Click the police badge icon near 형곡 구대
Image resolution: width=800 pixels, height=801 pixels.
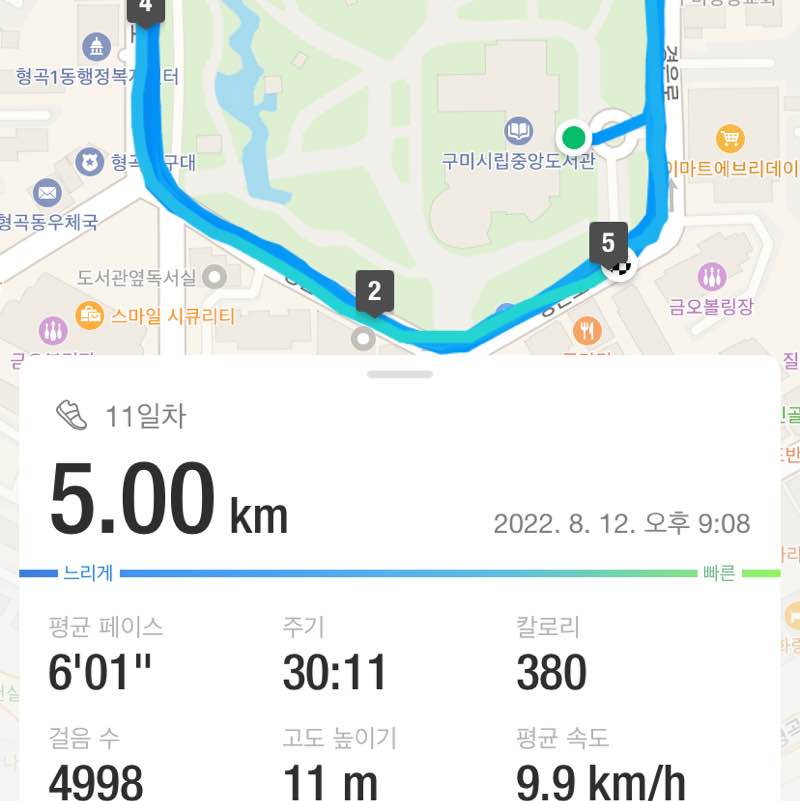[x=88, y=162]
